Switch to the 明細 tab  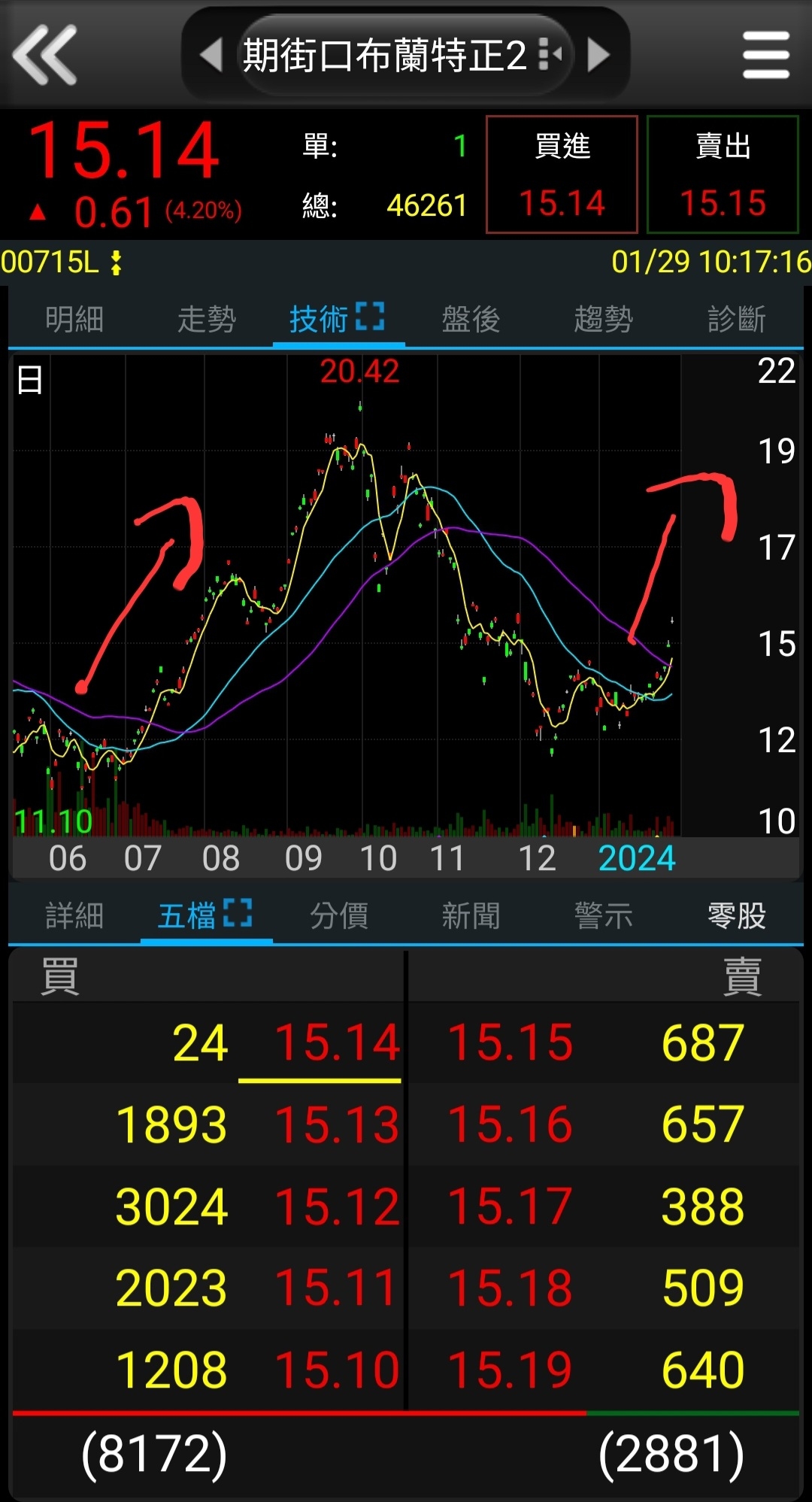(74, 319)
